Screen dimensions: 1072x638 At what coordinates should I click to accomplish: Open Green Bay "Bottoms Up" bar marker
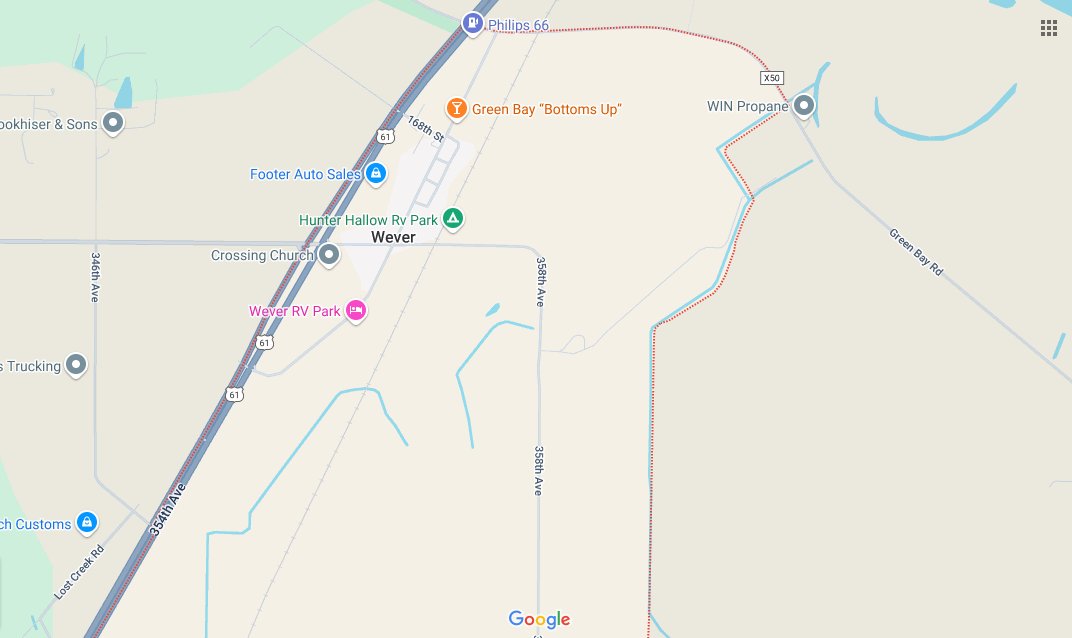point(457,108)
